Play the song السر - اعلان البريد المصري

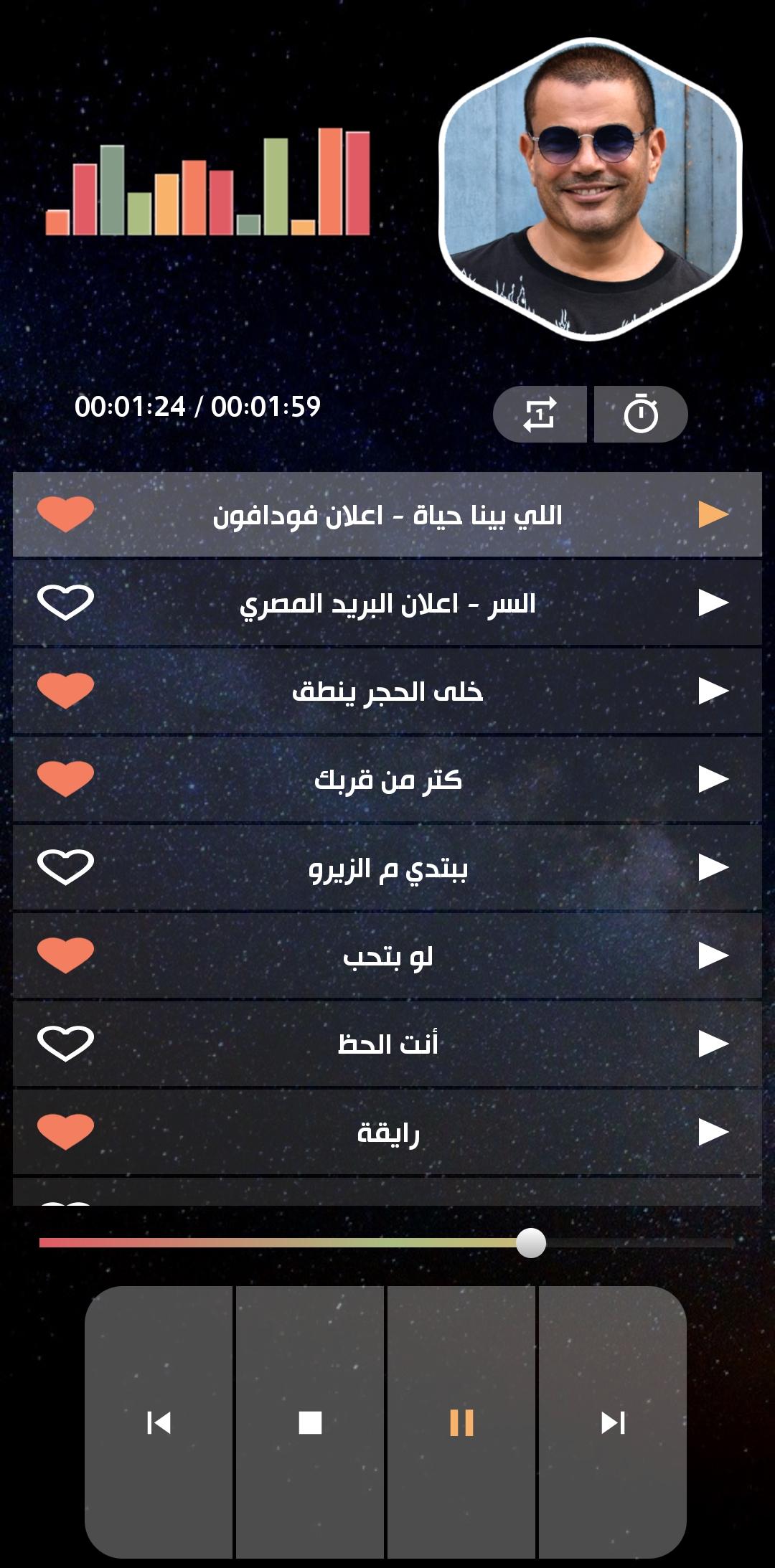click(713, 603)
